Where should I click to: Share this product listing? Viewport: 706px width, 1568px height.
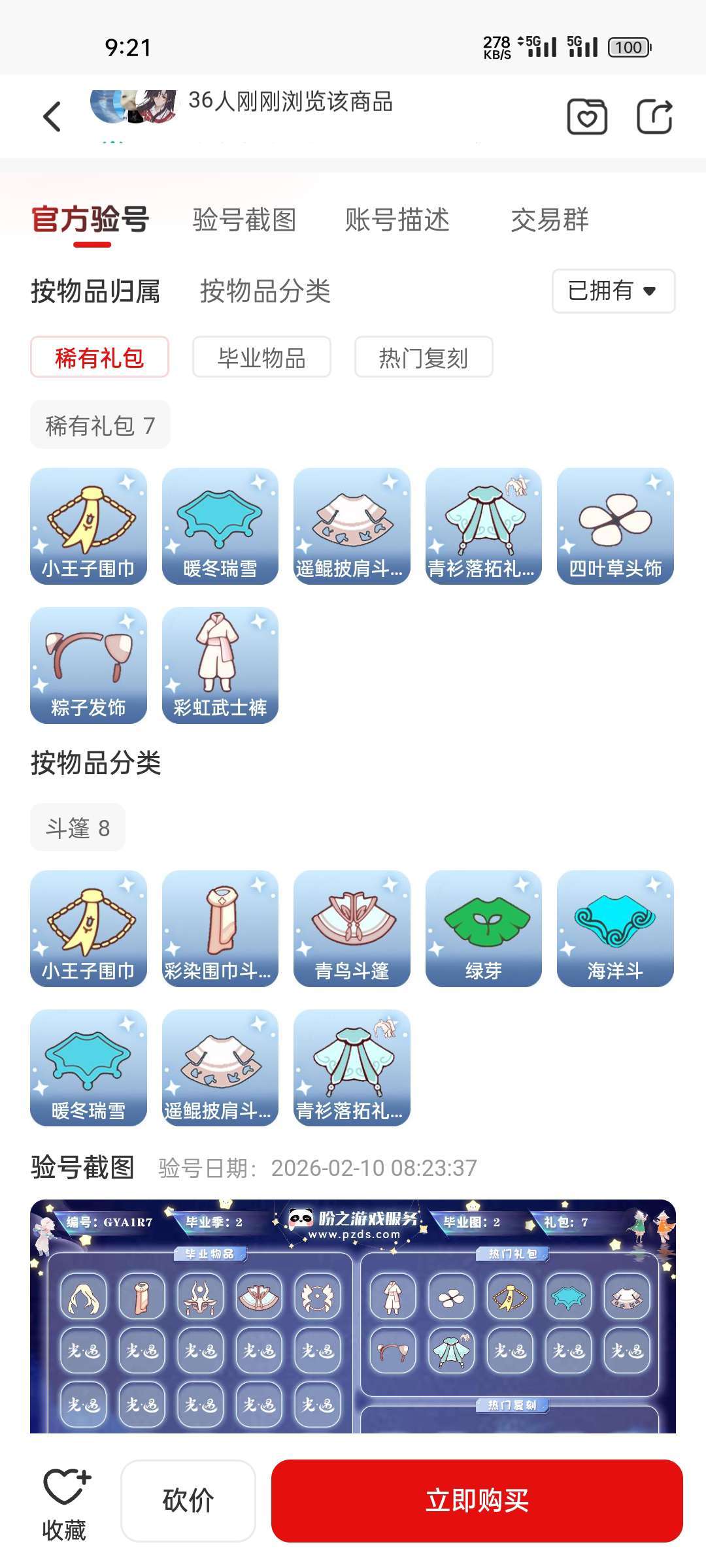pos(654,117)
